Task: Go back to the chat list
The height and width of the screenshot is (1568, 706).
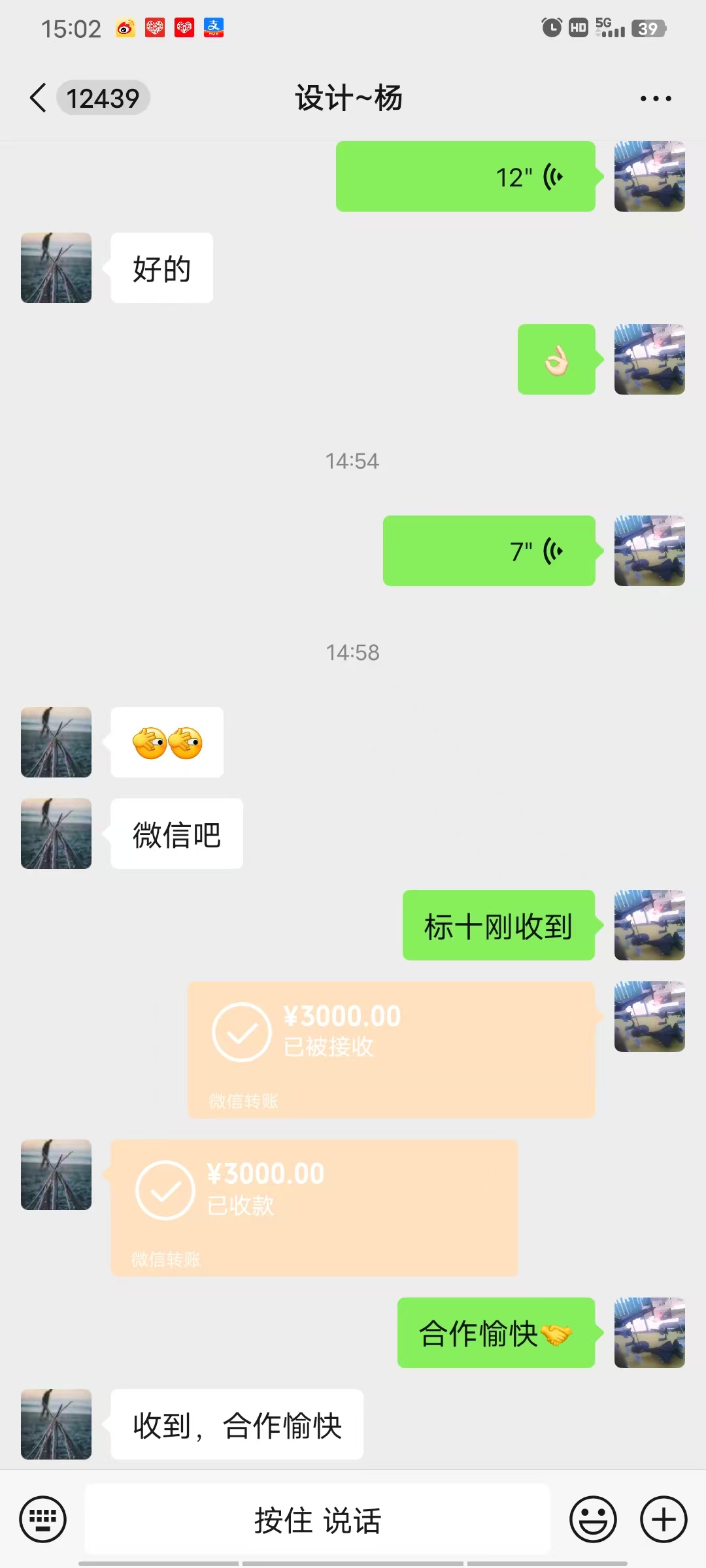Action: pyautogui.click(x=38, y=98)
